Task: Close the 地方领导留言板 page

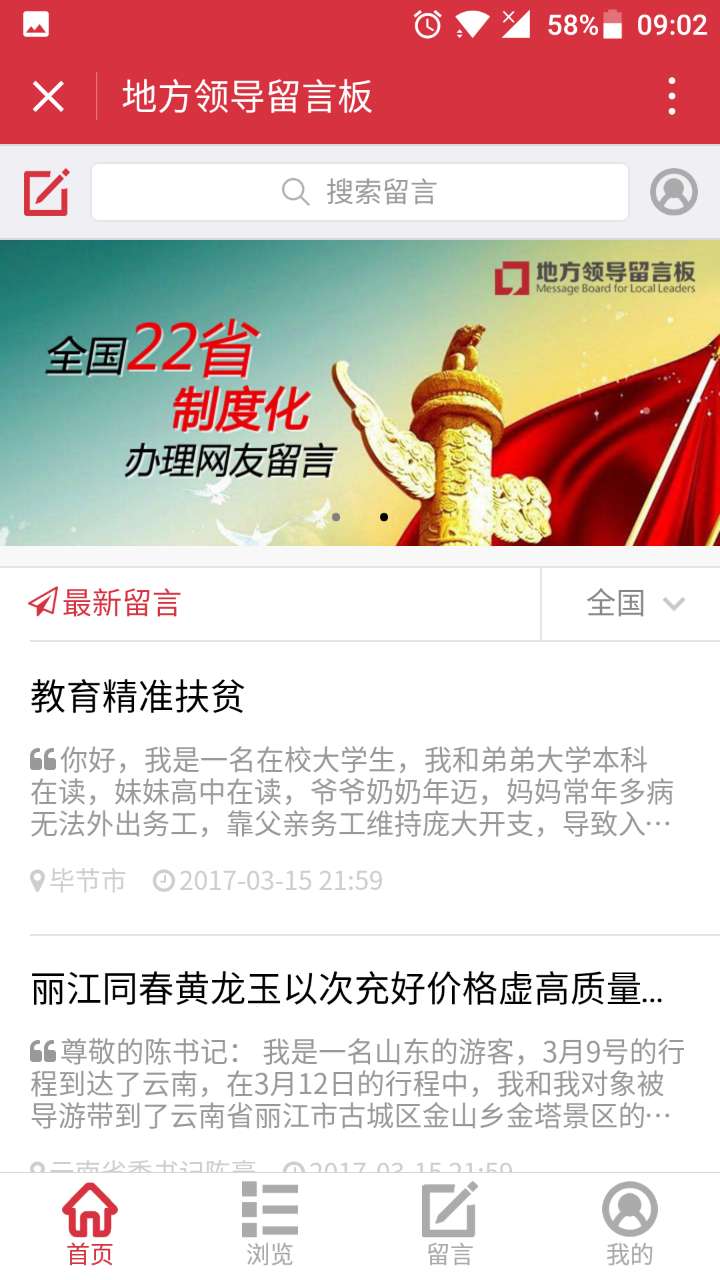Action: 48,97
